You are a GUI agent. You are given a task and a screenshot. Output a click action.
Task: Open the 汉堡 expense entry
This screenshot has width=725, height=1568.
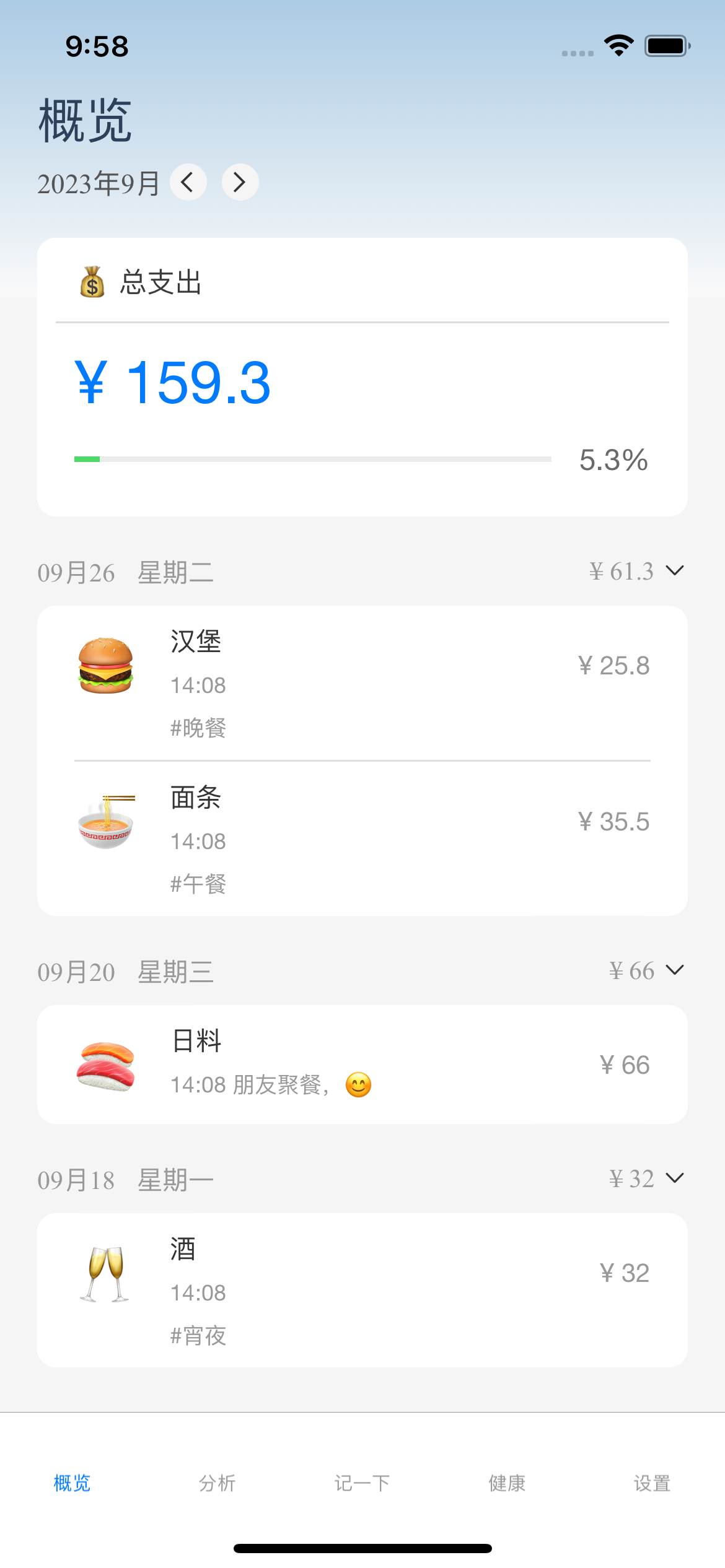362,683
